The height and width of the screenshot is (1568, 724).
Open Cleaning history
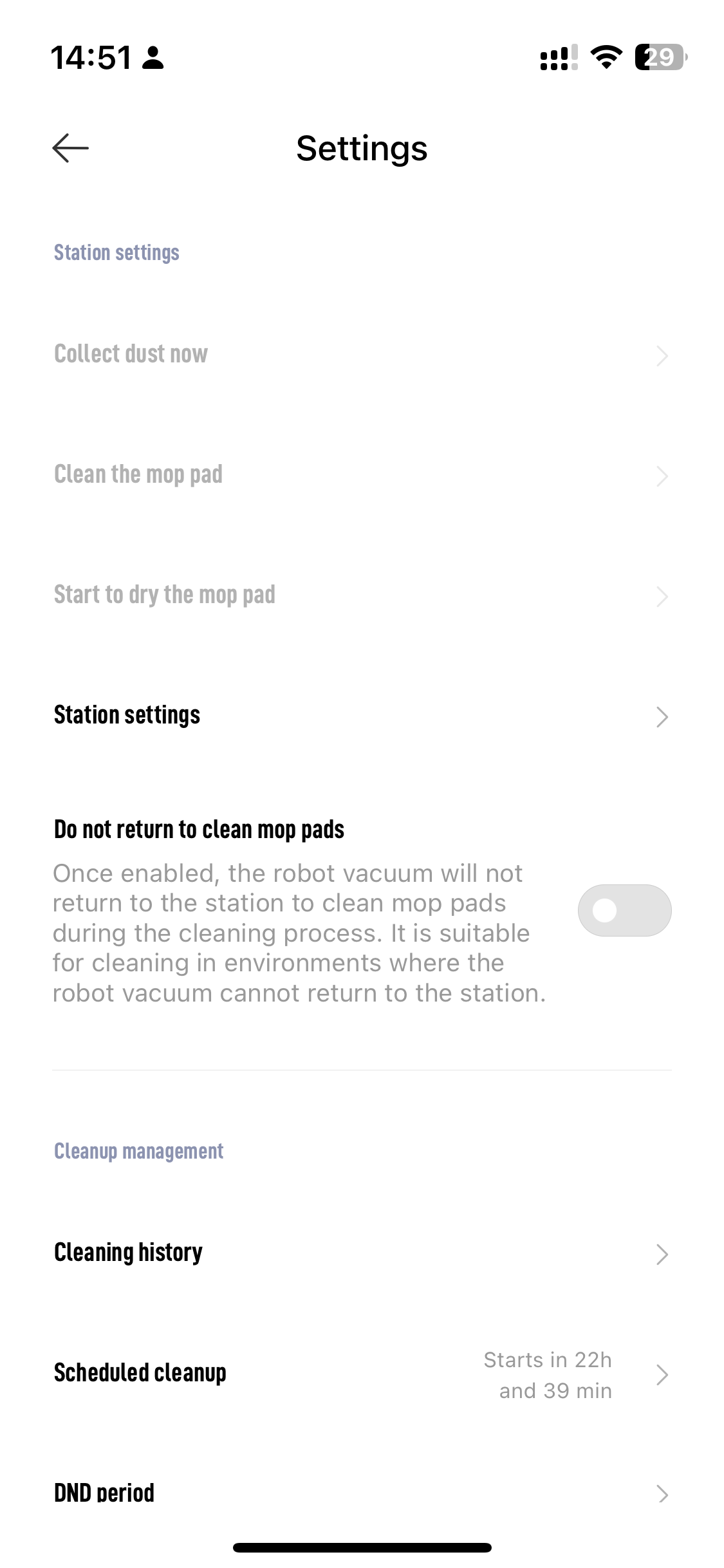click(362, 1253)
